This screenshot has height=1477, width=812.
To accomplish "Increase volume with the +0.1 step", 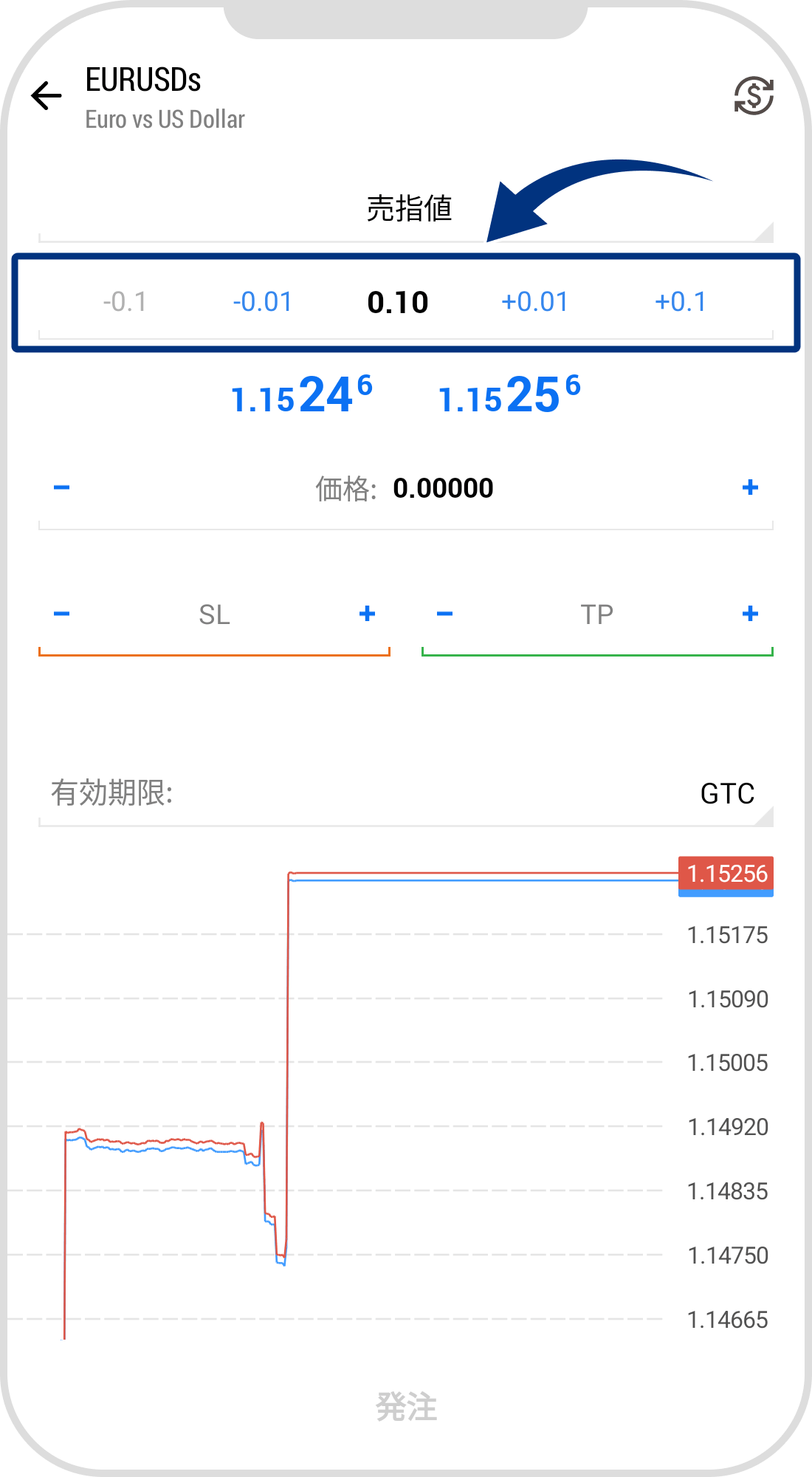I will tap(681, 301).
